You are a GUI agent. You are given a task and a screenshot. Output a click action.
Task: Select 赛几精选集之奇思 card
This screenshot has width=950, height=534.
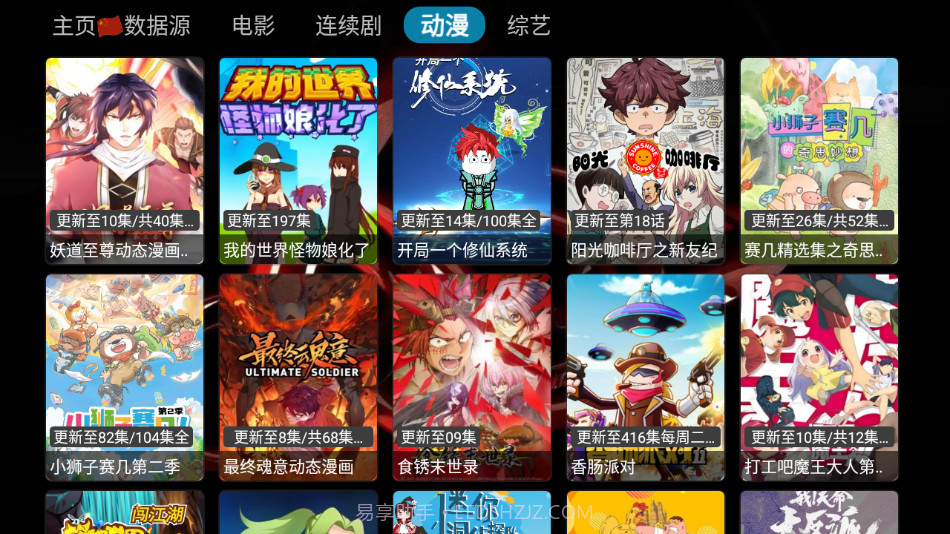tap(819, 160)
